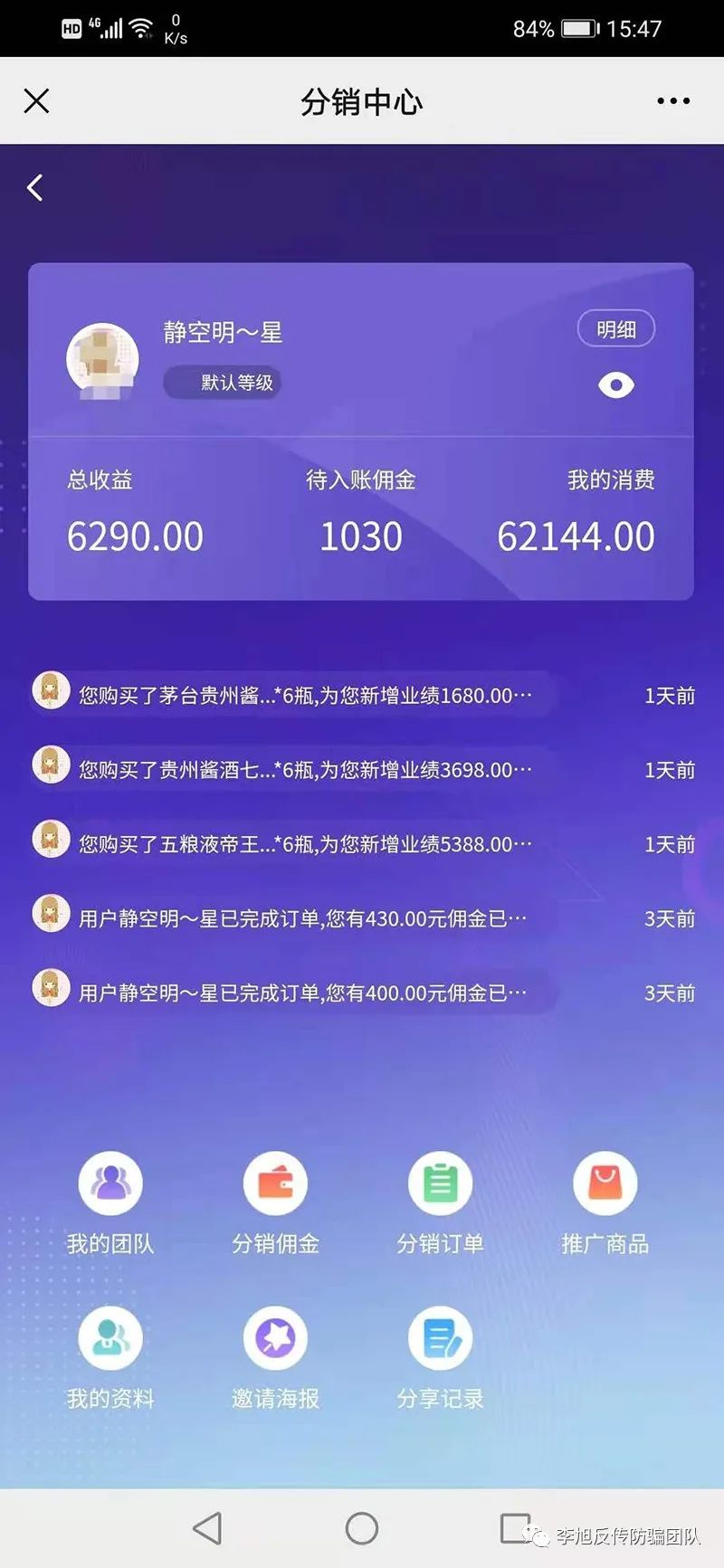Go back using the left chevron

pyautogui.click(x=35, y=187)
